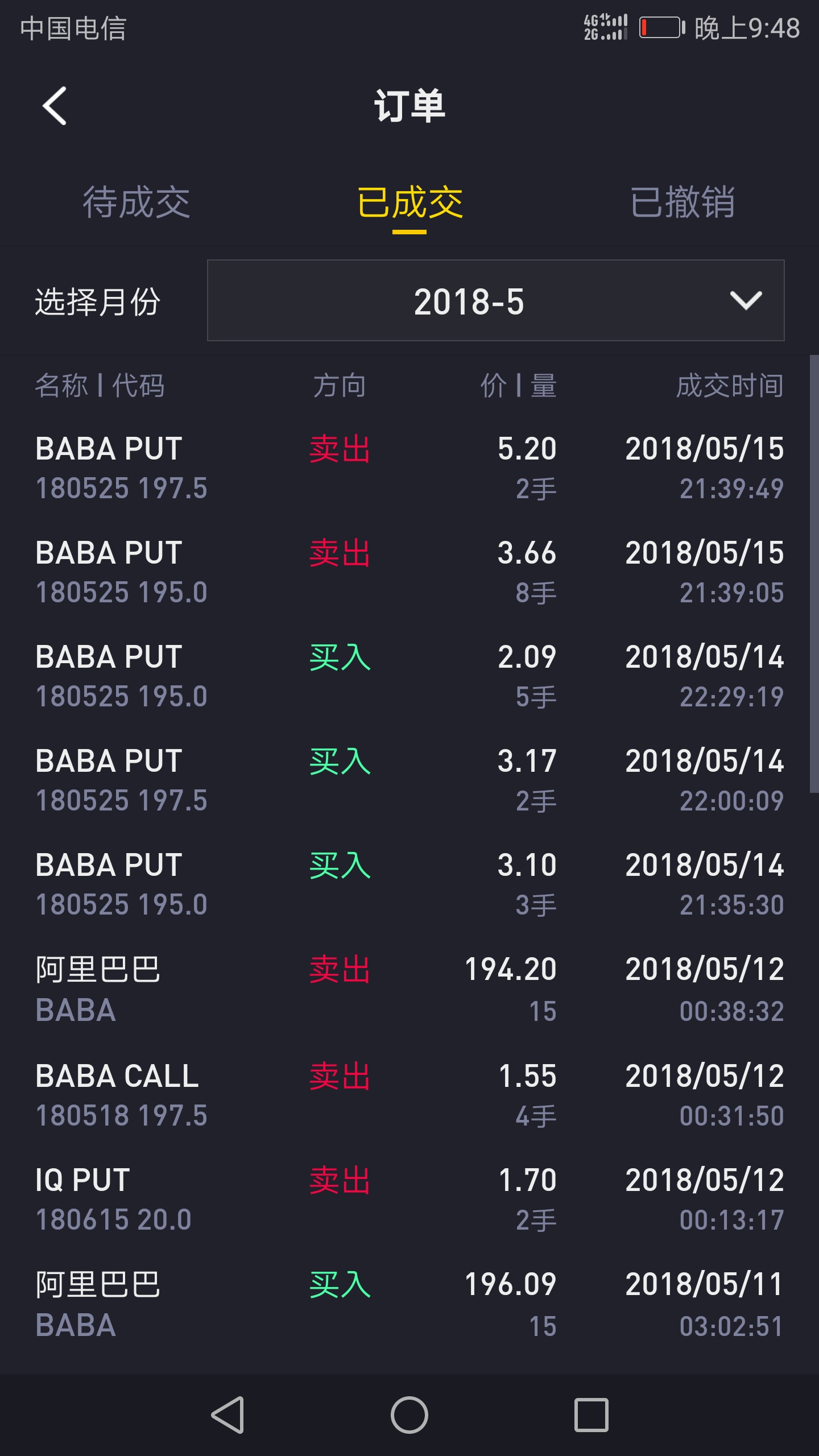
Task: Open BABA PUT order bought at 3.17
Action: (409, 780)
